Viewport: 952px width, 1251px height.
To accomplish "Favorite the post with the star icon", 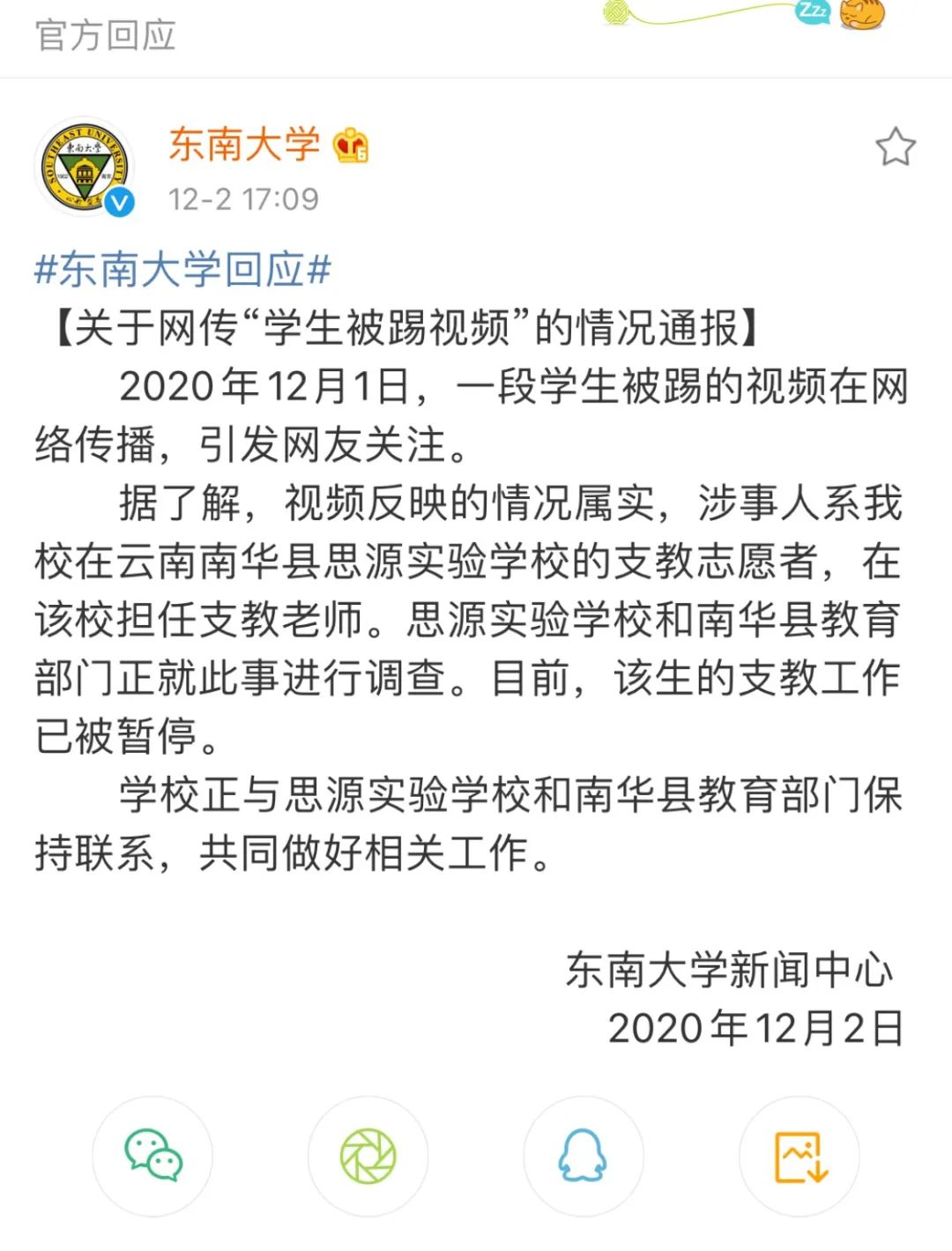I will (x=895, y=147).
